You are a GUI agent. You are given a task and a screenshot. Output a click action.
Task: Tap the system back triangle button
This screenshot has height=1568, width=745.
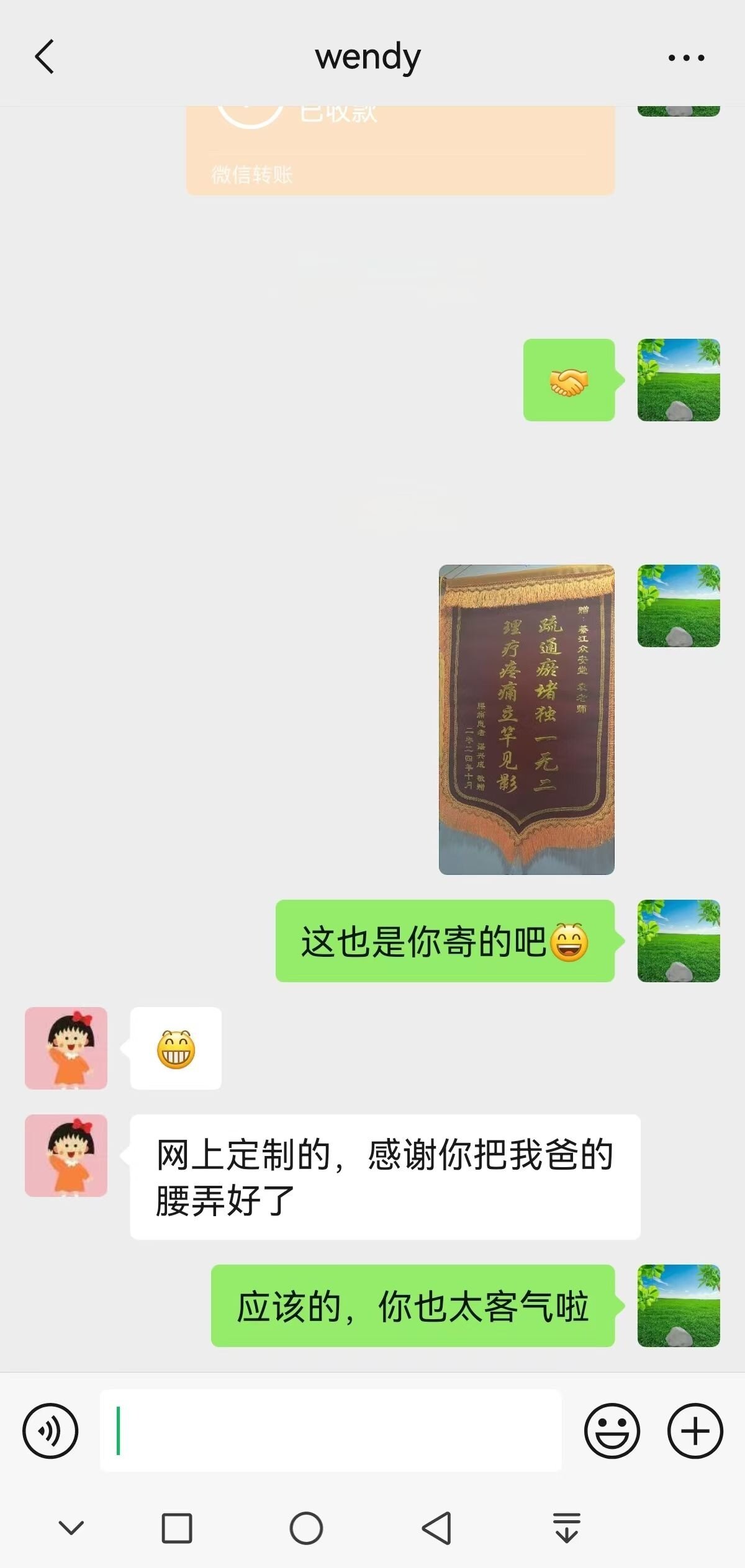(436, 1528)
